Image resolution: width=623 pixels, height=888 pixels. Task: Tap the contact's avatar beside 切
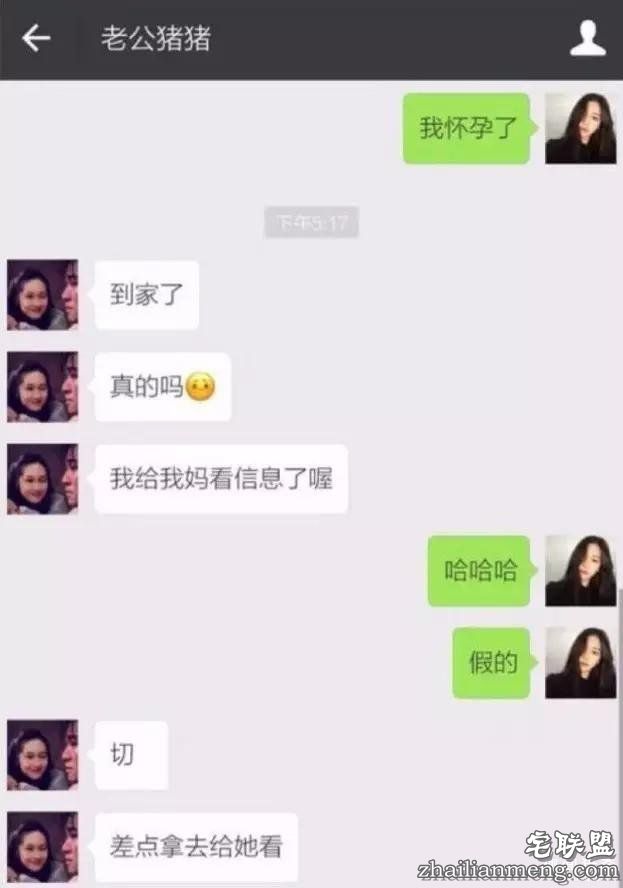click(x=42, y=755)
